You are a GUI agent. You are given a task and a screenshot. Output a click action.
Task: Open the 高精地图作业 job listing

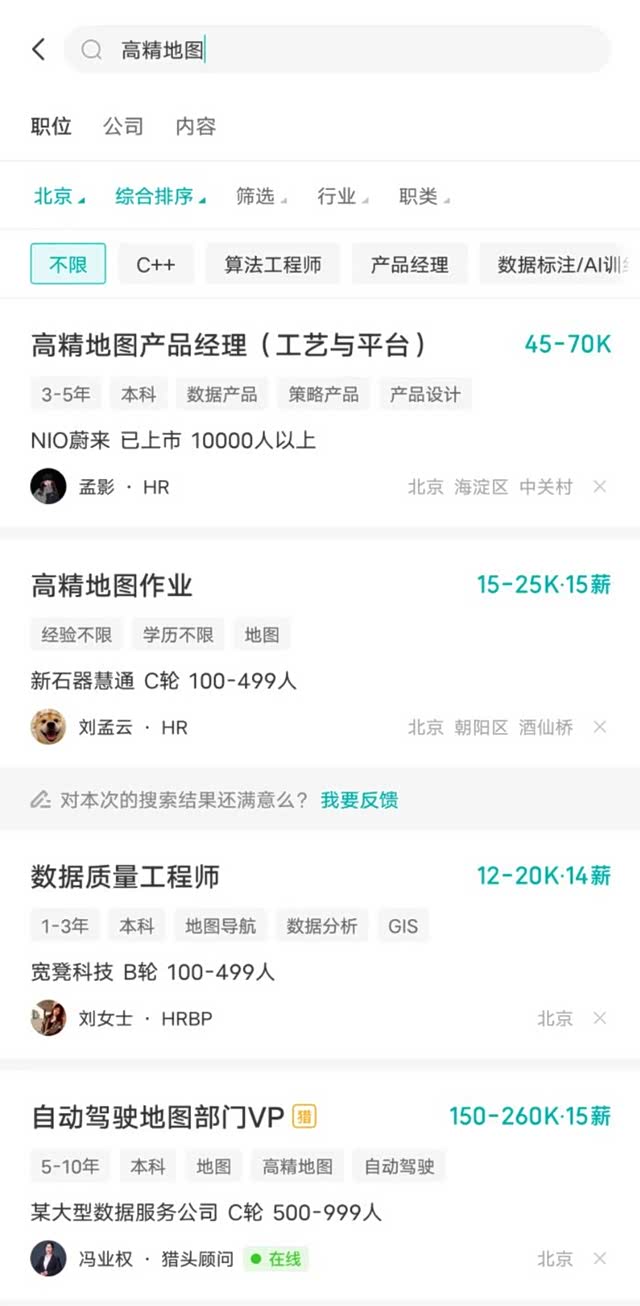click(x=112, y=586)
